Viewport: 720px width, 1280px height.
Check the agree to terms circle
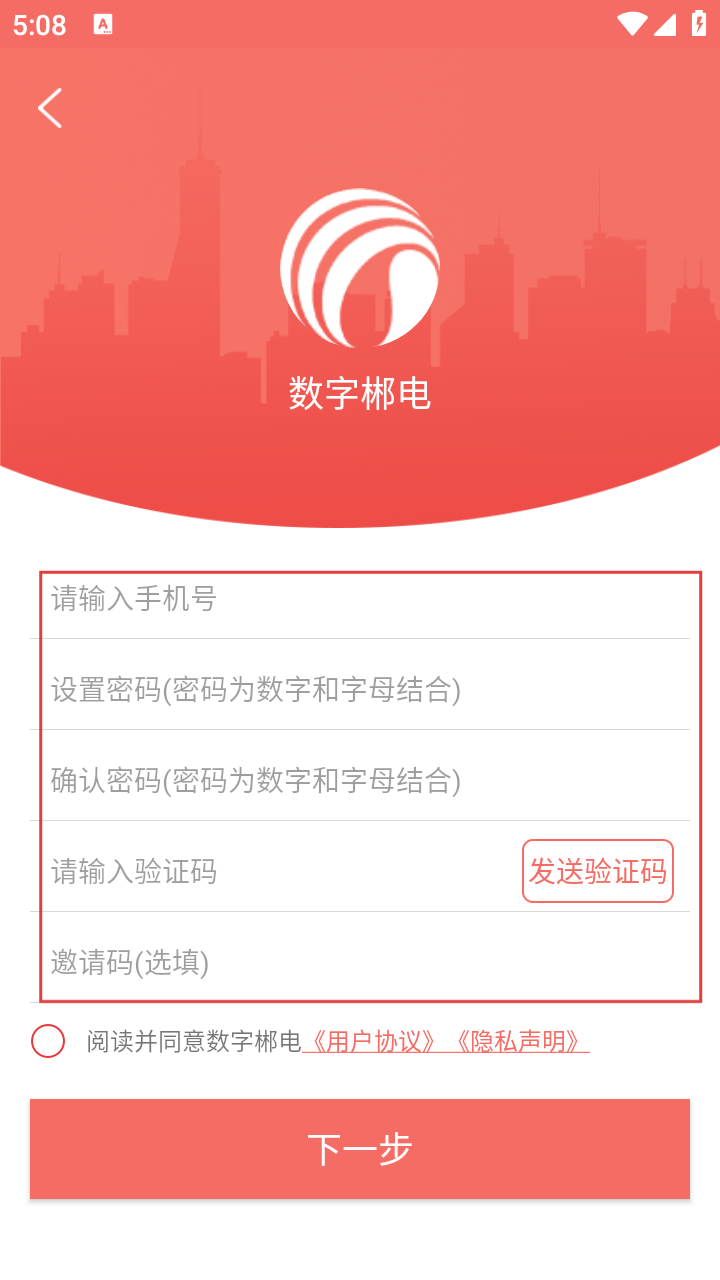[48, 1041]
